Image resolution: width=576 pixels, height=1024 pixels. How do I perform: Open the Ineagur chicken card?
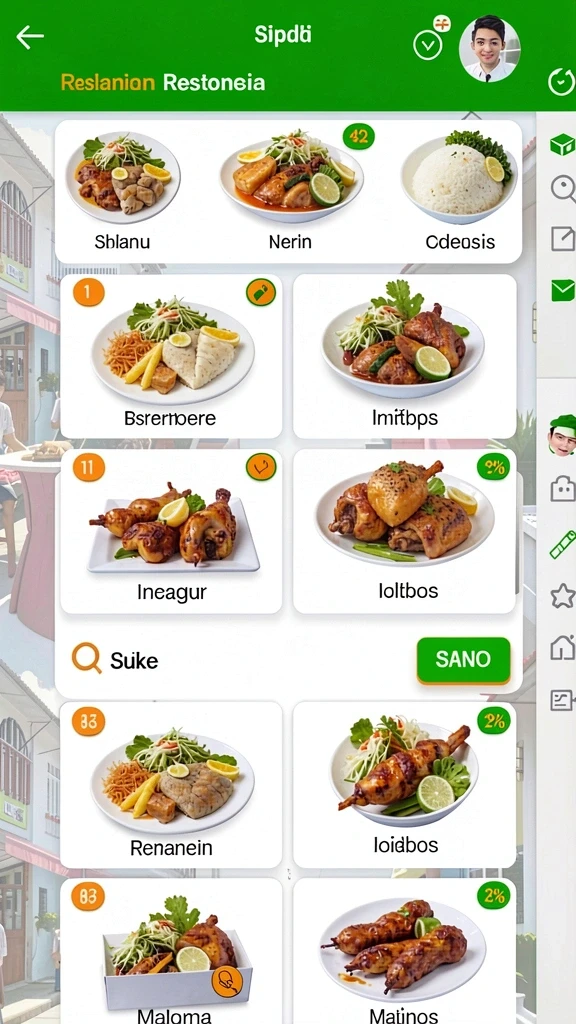pos(171,531)
